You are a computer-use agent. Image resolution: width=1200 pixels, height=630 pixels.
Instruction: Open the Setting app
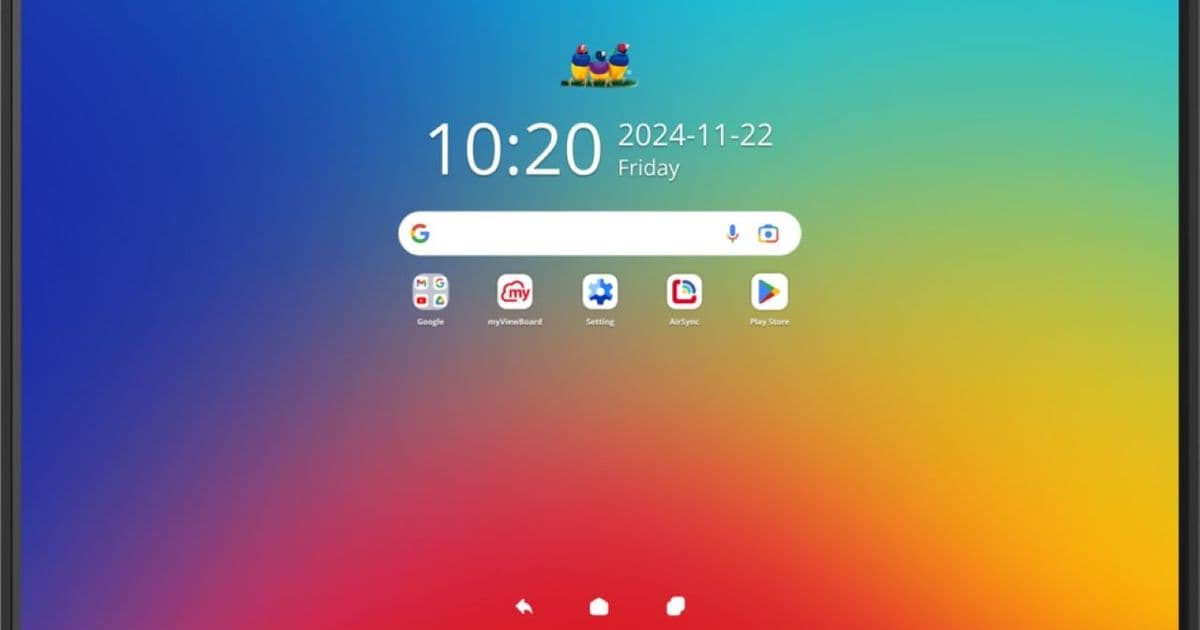point(600,292)
